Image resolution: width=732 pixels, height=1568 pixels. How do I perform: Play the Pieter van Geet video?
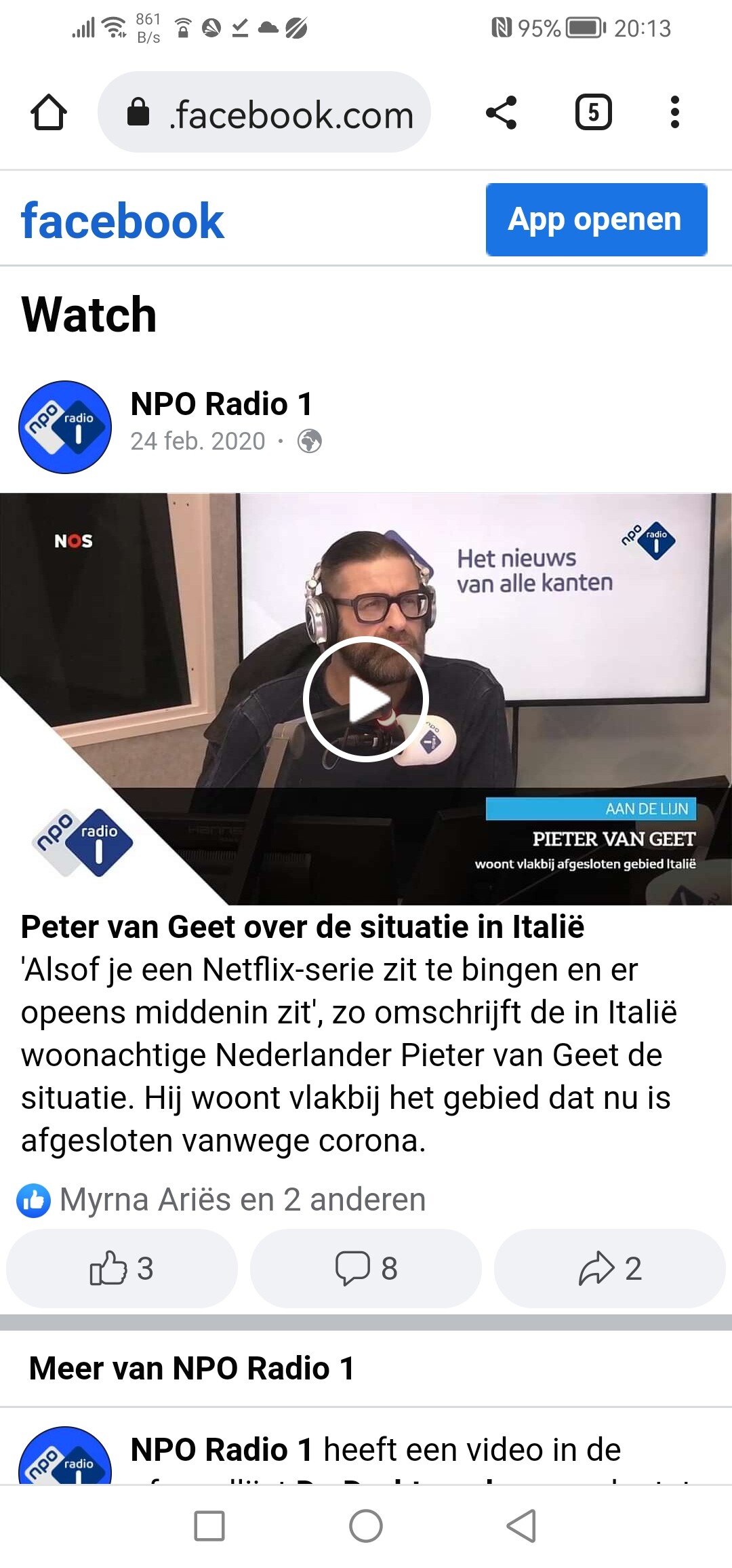pyautogui.click(x=366, y=699)
